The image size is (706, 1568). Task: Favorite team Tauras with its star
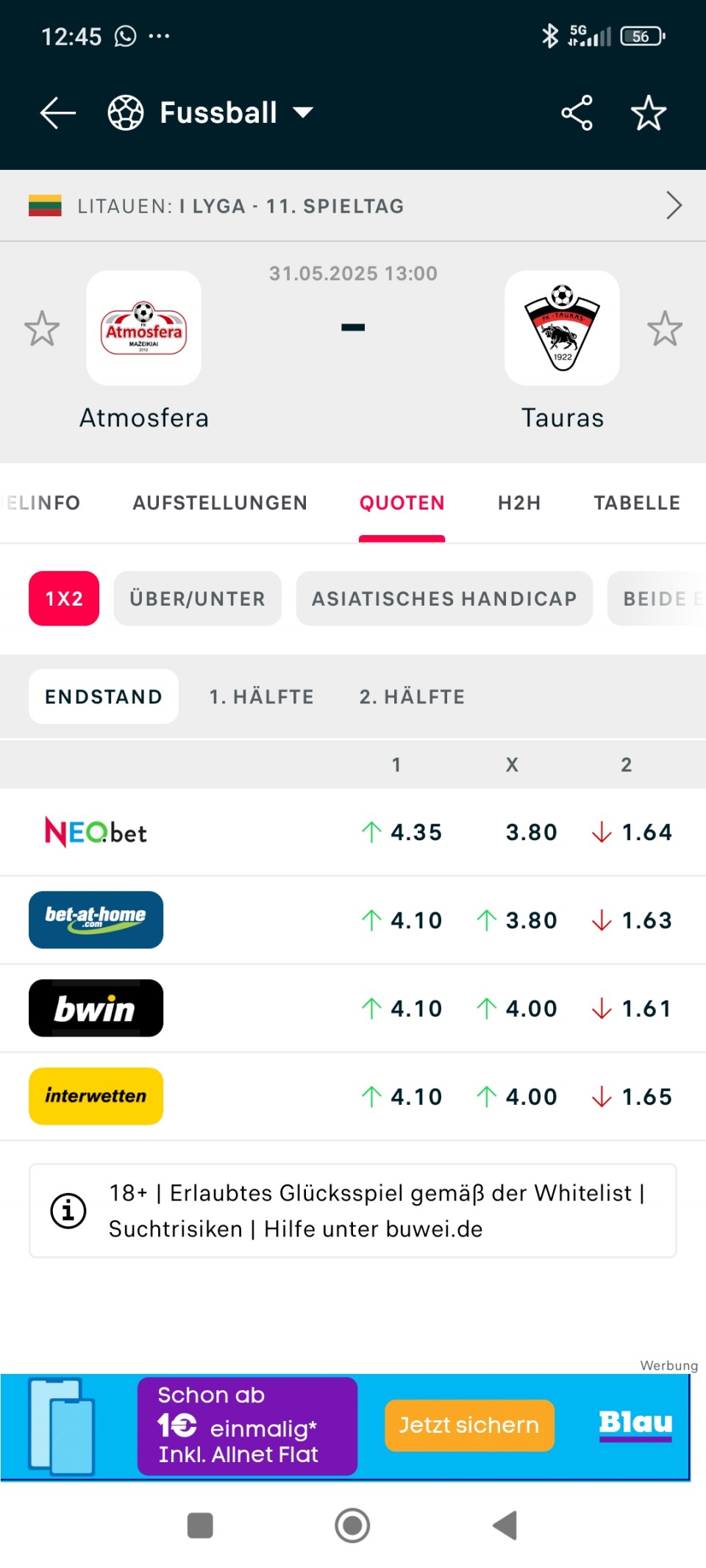(x=665, y=329)
